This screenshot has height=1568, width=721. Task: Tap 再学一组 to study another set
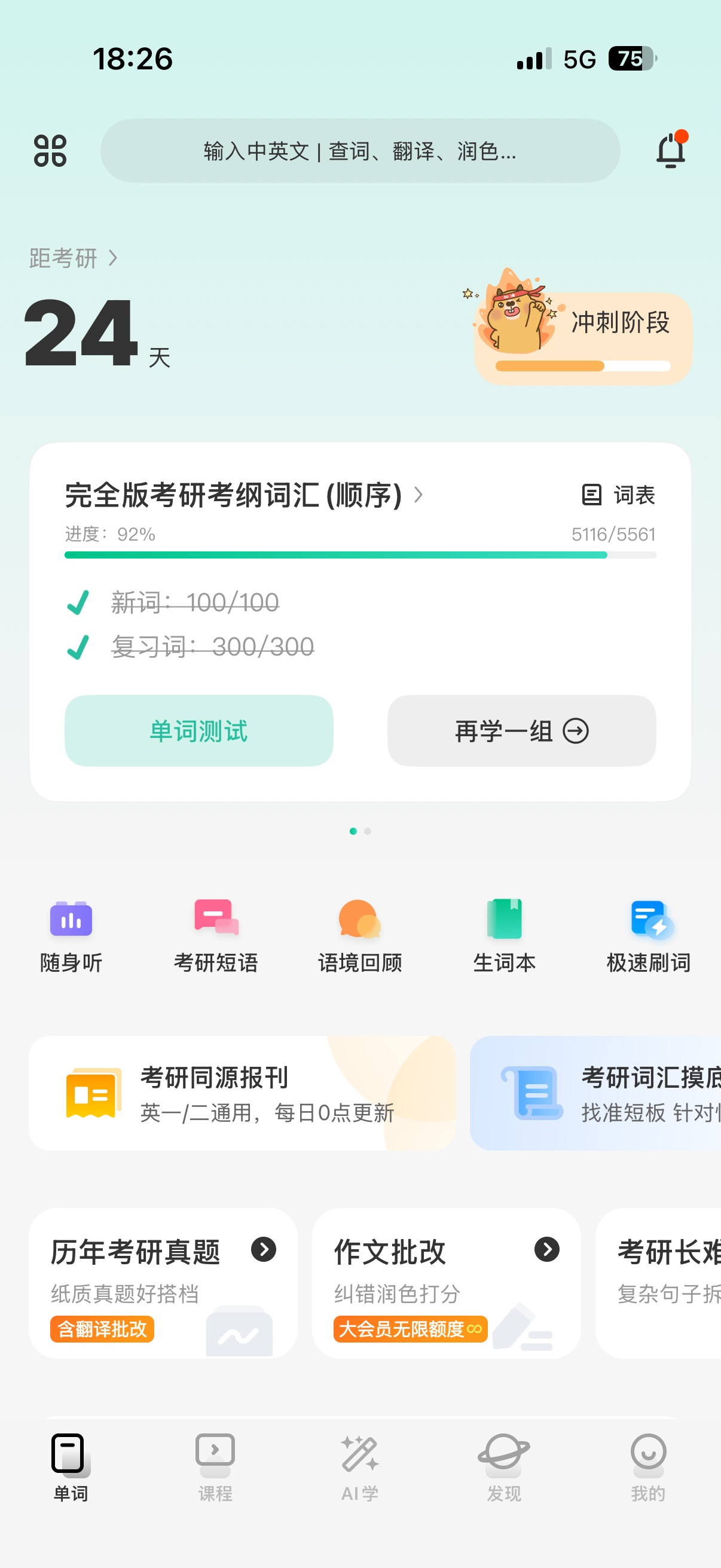[521, 730]
